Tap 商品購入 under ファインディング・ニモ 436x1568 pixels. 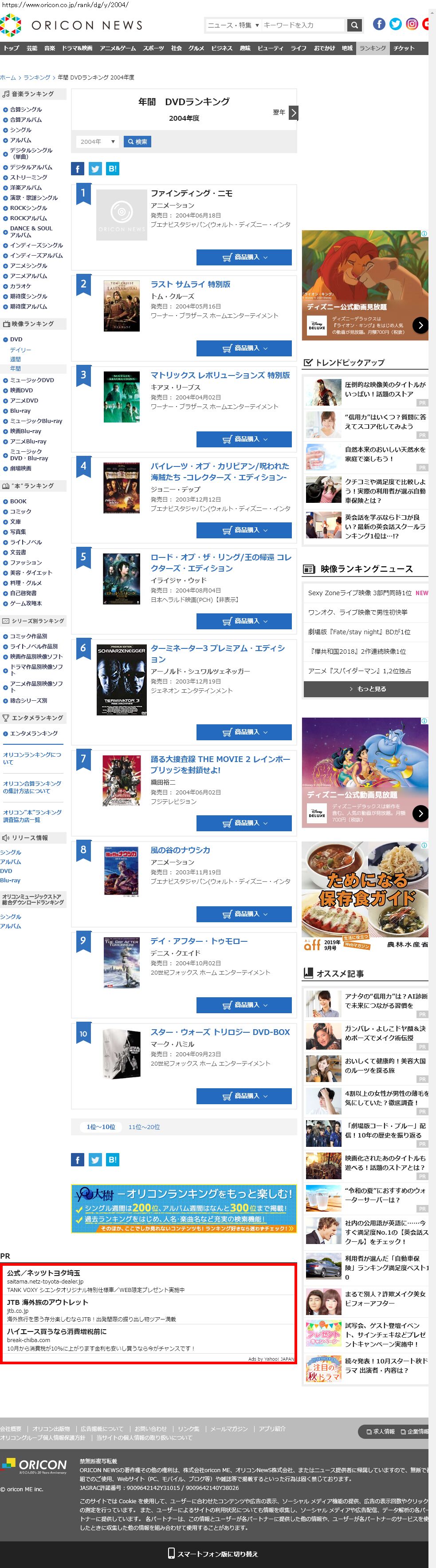point(244,257)
